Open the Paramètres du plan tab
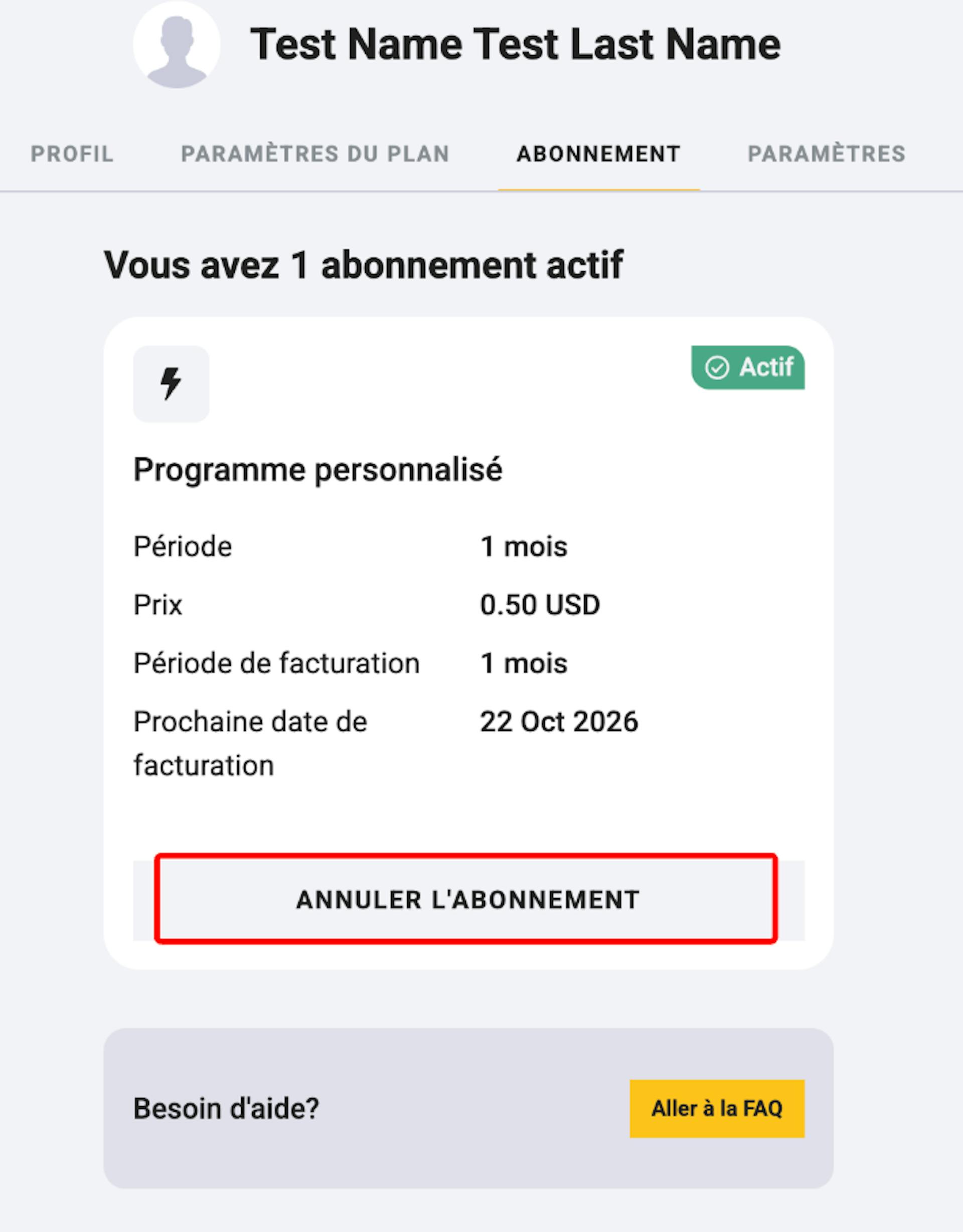This screenshot has width=963, height=1232. (x=315, y=154)
